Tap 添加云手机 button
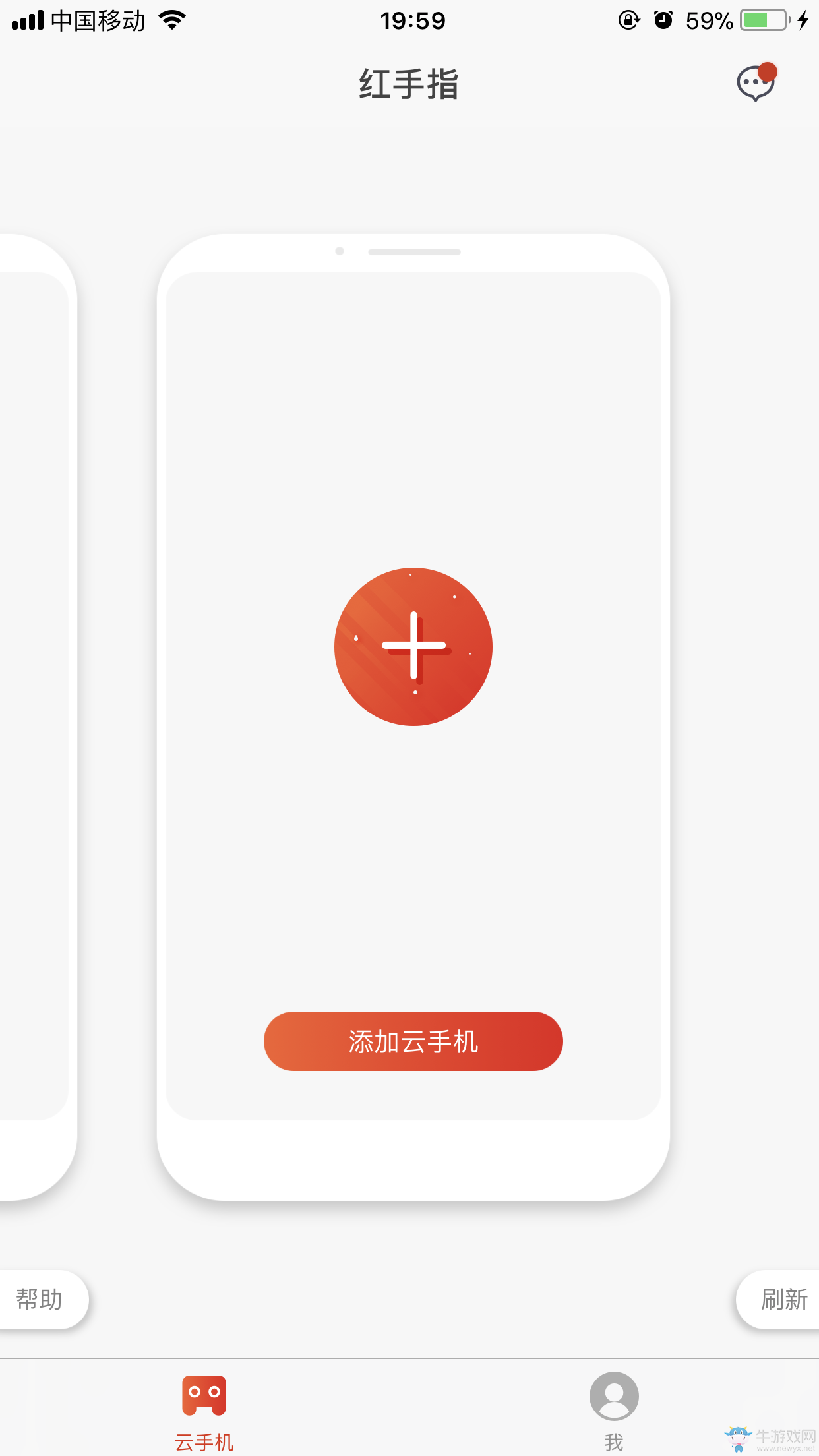819x1456 pixels. (413, 1041)
